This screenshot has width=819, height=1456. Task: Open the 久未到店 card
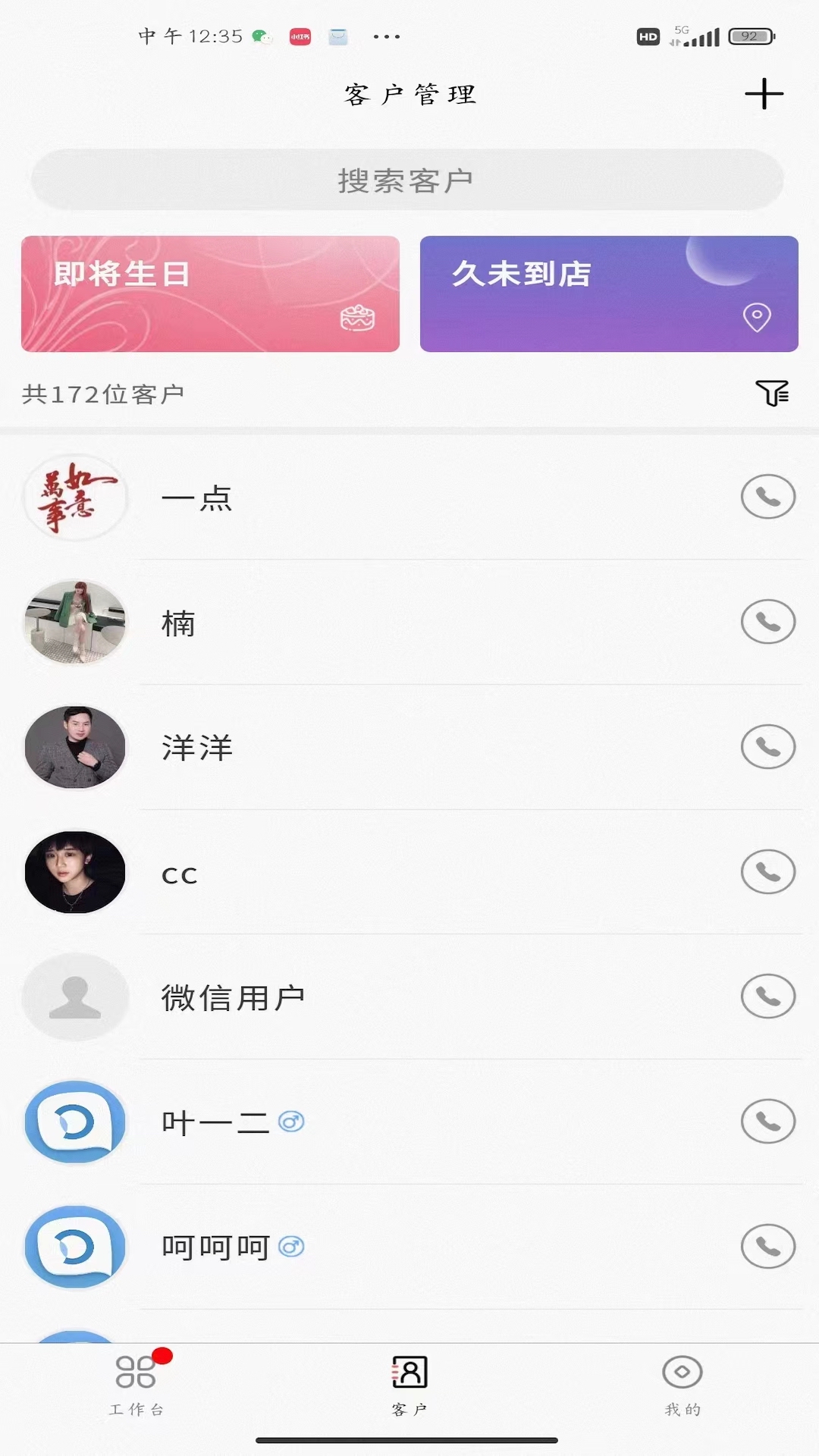(609, 293)
